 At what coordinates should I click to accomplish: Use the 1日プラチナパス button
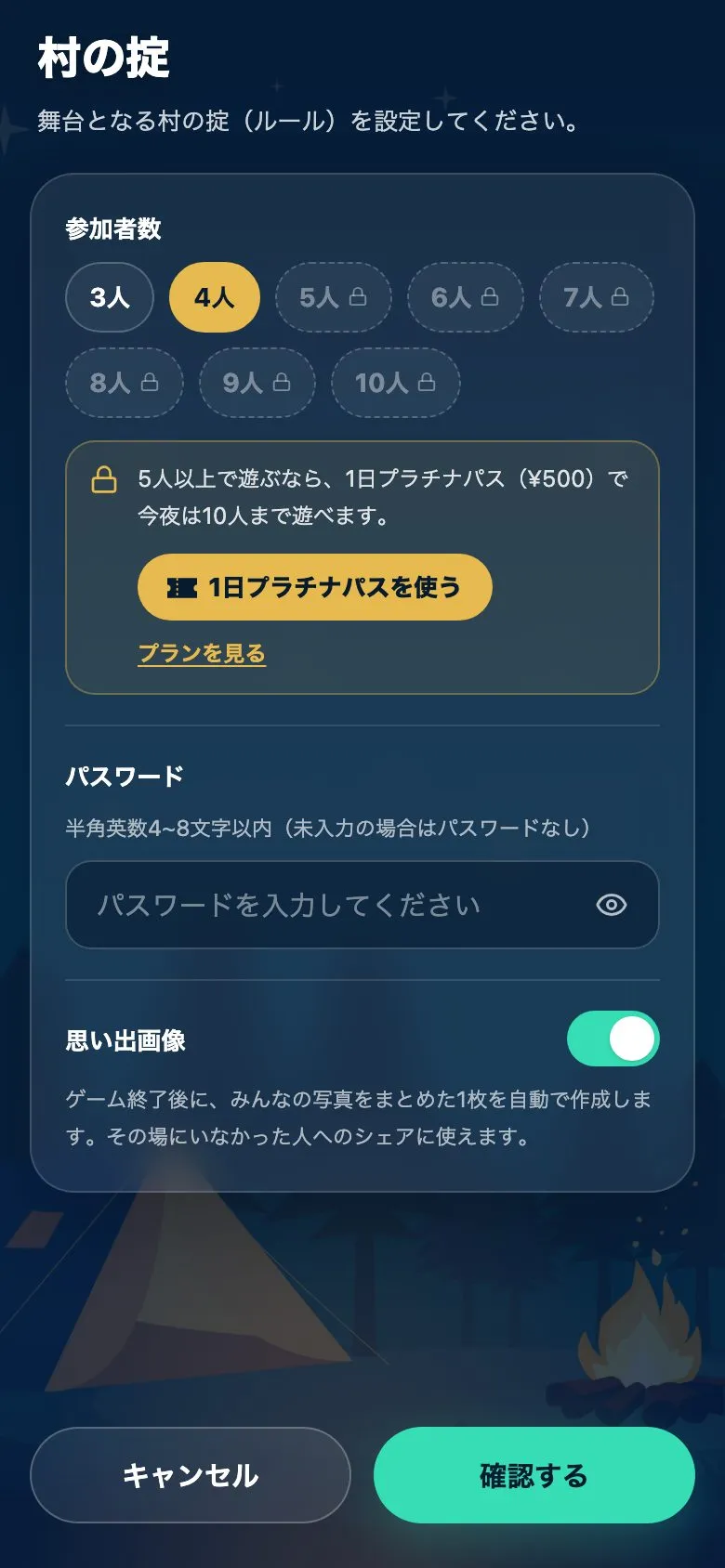(315, 587)
